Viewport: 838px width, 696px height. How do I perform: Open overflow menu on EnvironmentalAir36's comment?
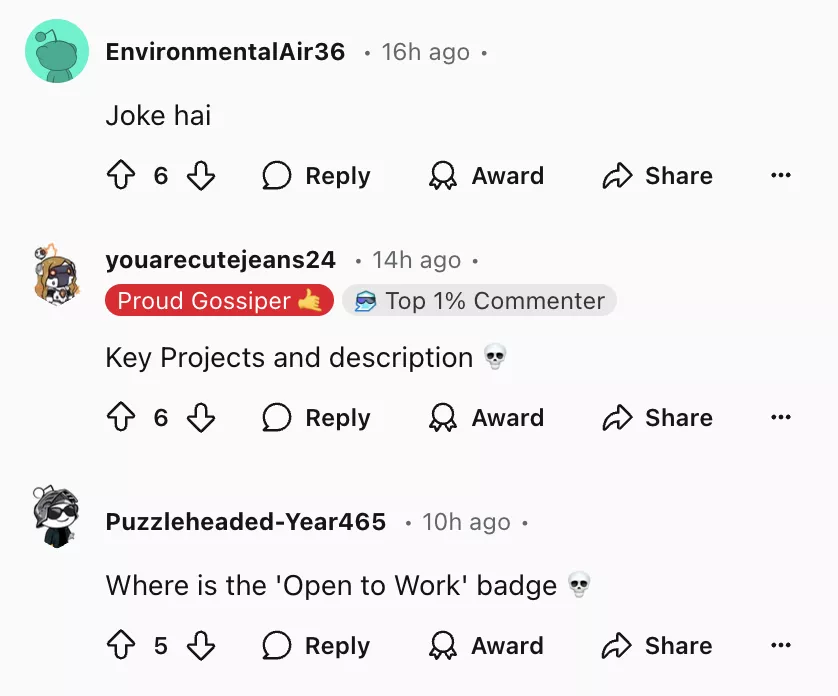(781, 177)
